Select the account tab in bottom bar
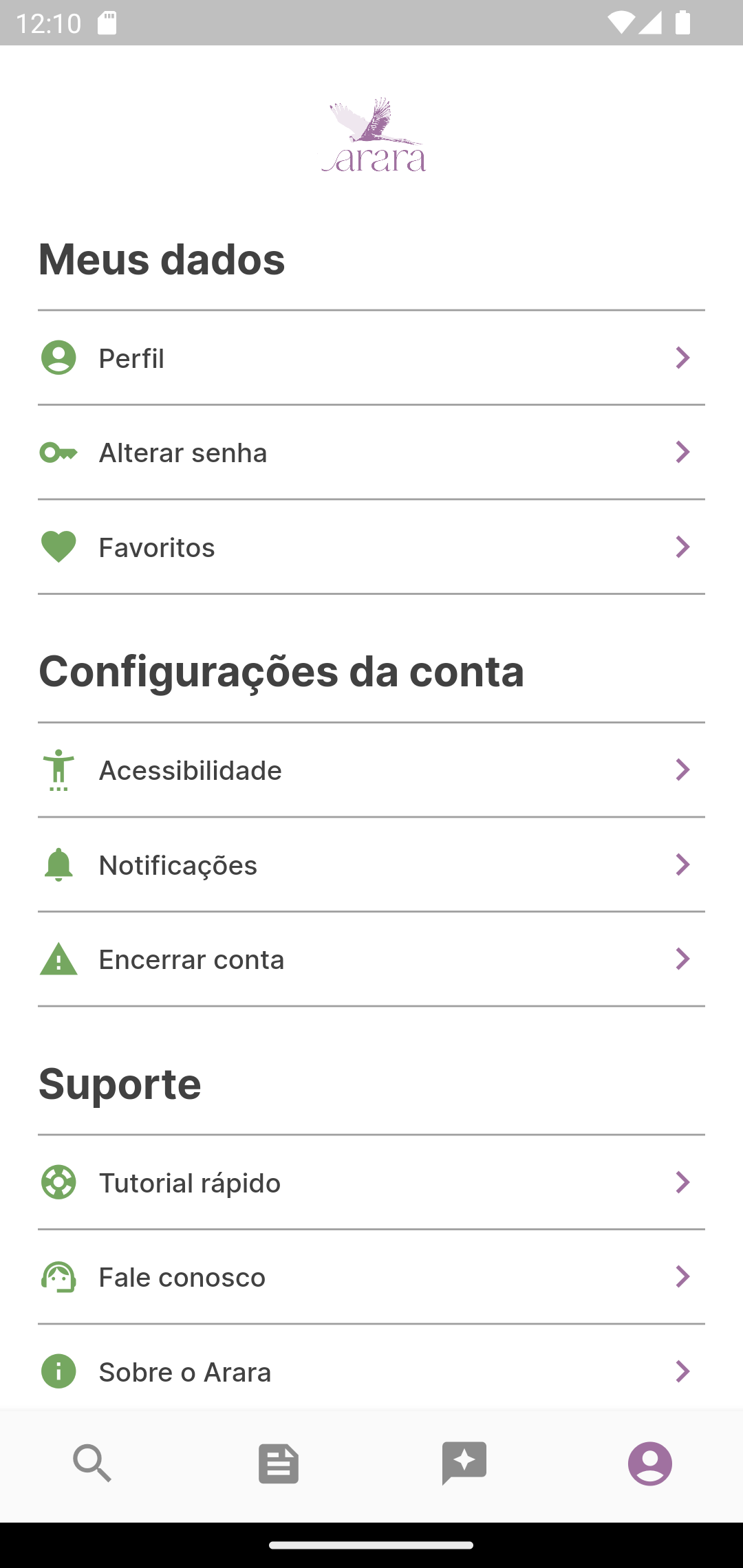Viewport: 743px width, 1568px height. 650,1463
